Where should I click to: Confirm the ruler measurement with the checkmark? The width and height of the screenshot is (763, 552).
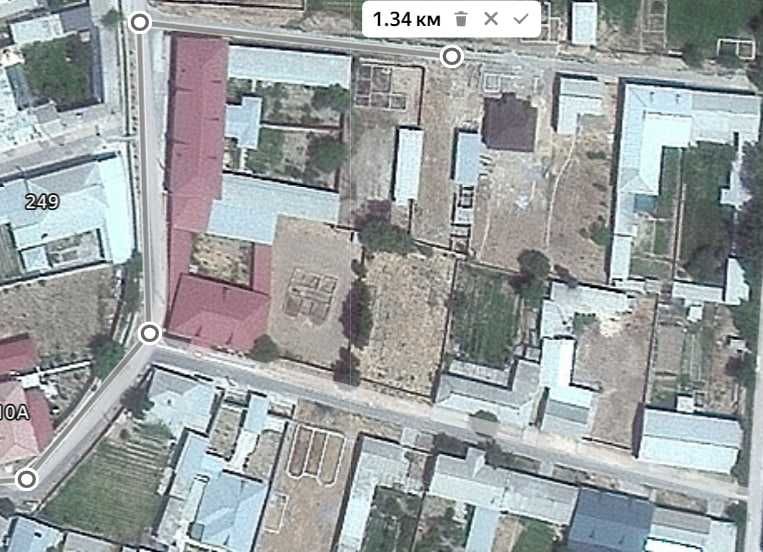coord(520,19)
